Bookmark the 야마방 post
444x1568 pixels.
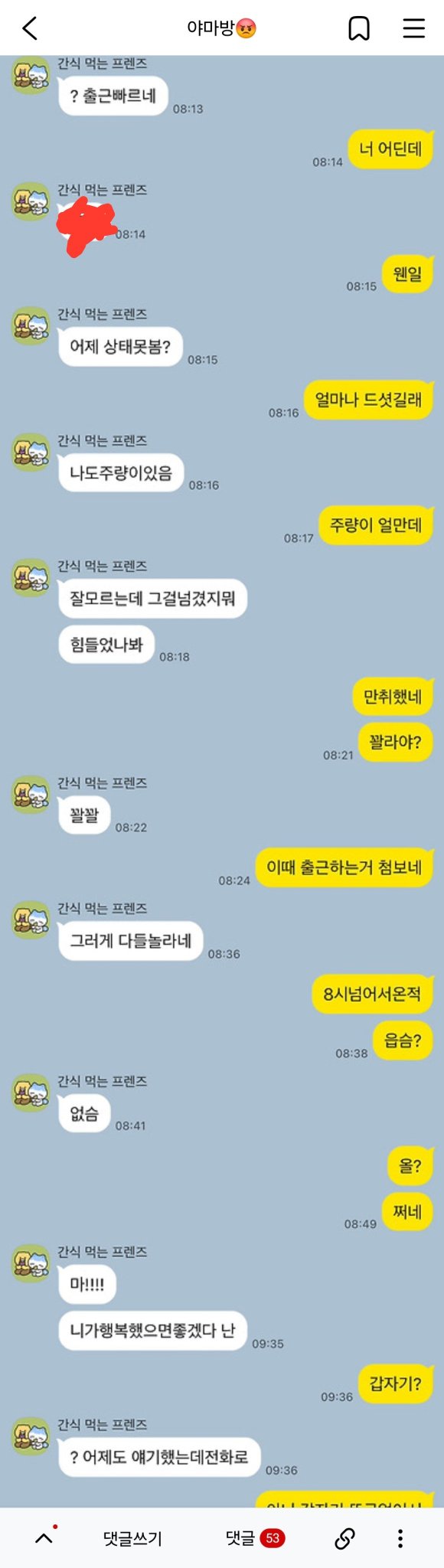click(359, 28)
